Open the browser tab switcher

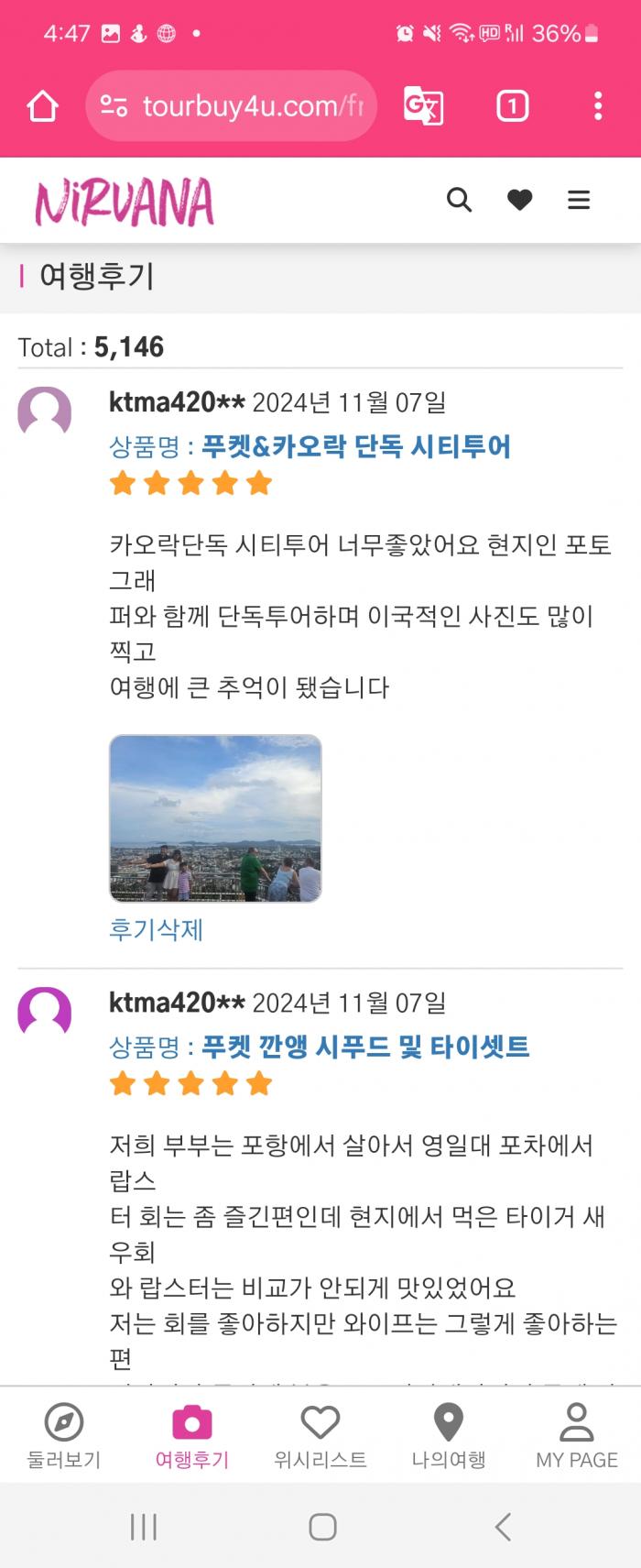(512, 106)
